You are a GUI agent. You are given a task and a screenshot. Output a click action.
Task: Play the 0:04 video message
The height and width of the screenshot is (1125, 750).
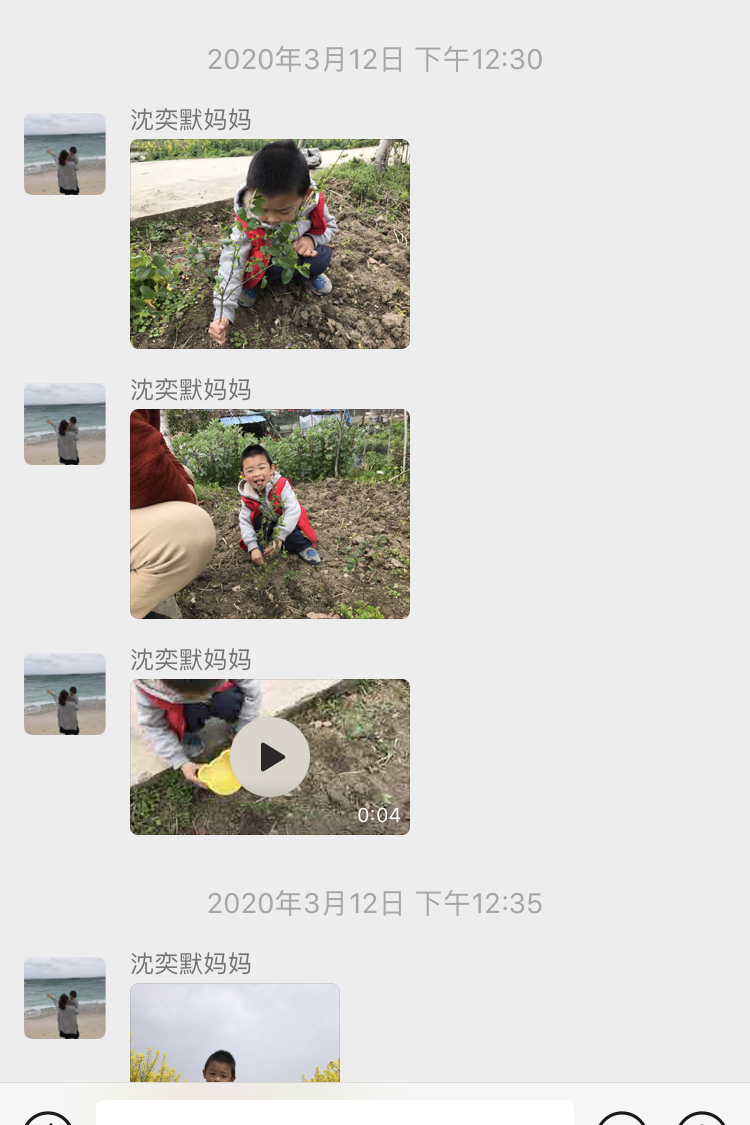(270, 757)
